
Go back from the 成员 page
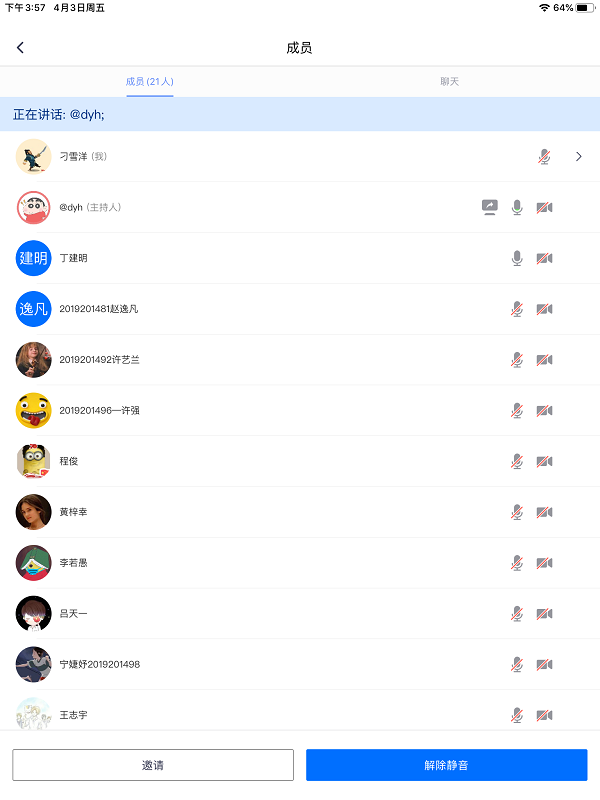pos(20,48)
